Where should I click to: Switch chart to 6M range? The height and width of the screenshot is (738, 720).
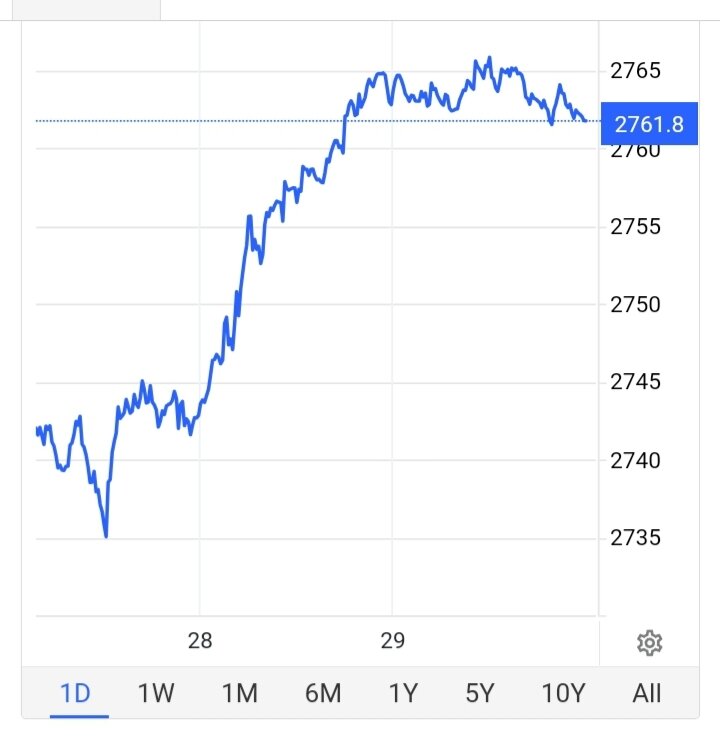(x=322, y=693)
